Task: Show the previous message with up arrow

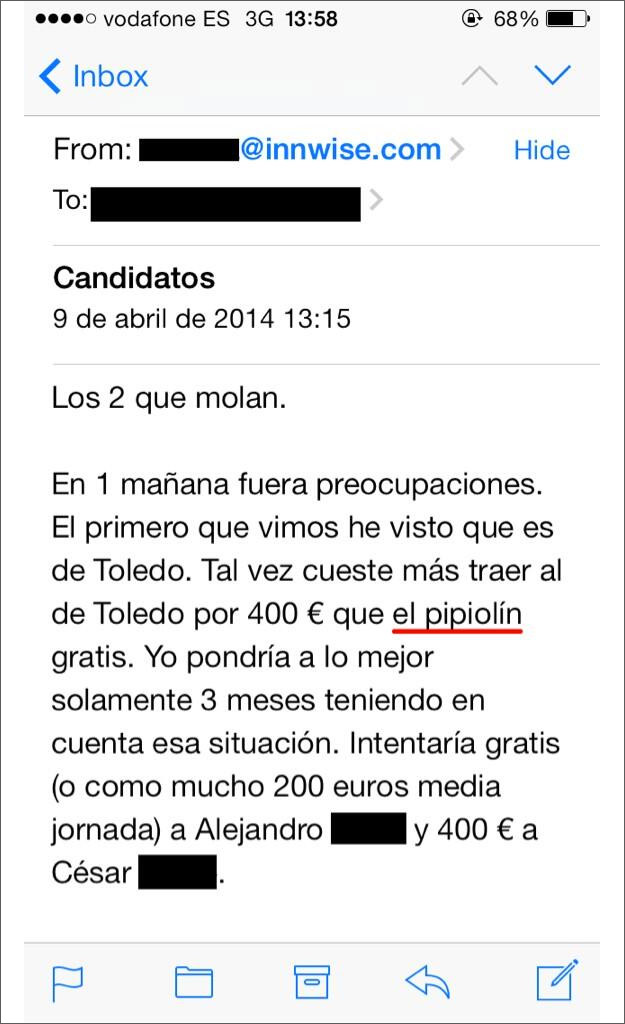Action: (479, 76)
